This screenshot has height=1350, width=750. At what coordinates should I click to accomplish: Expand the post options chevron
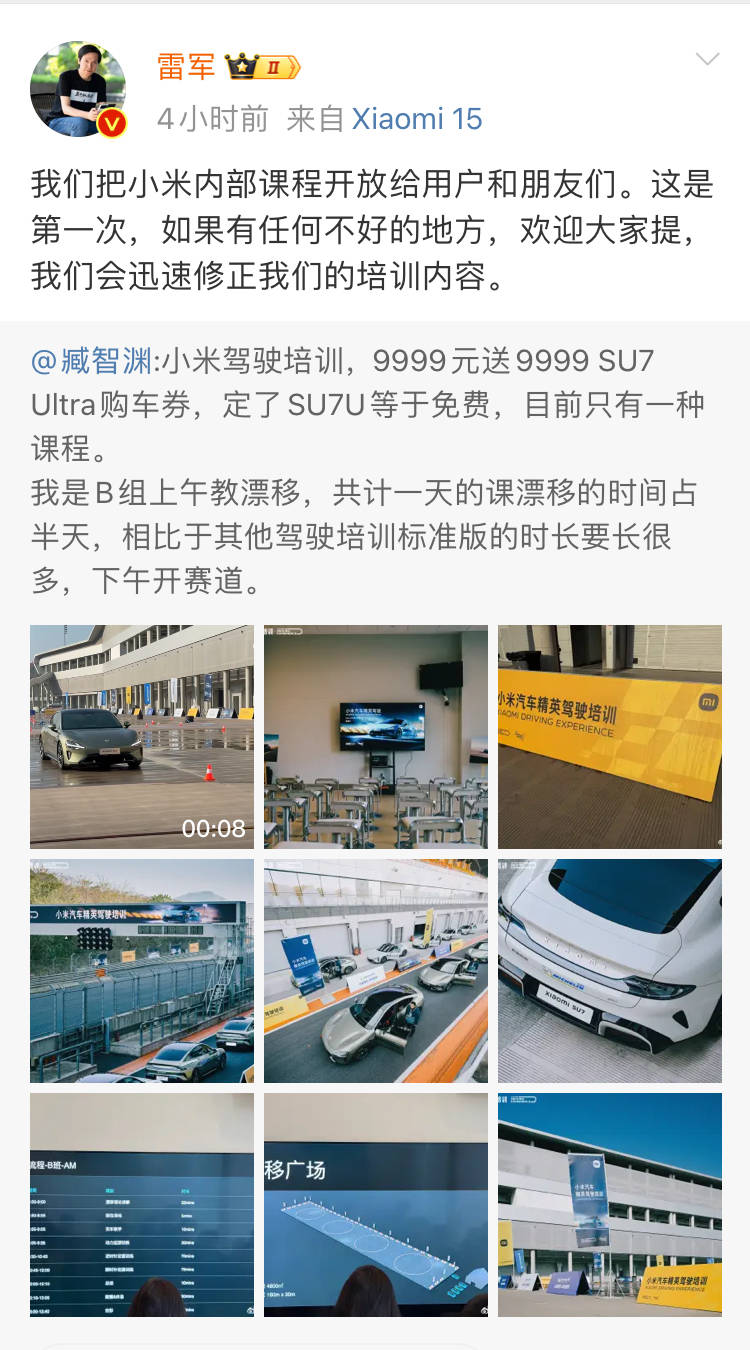coord(707,60)
